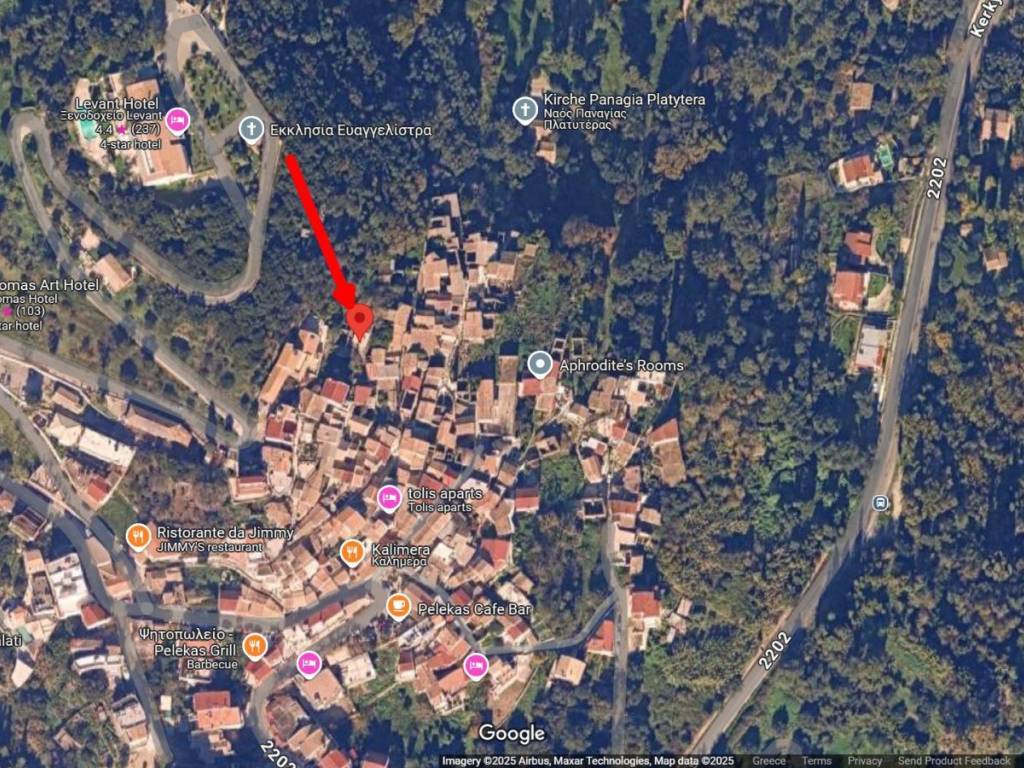
Task: Select the Εκκλησία Ευαγγελίστρα church marker
Action: (x=252, y=129)
